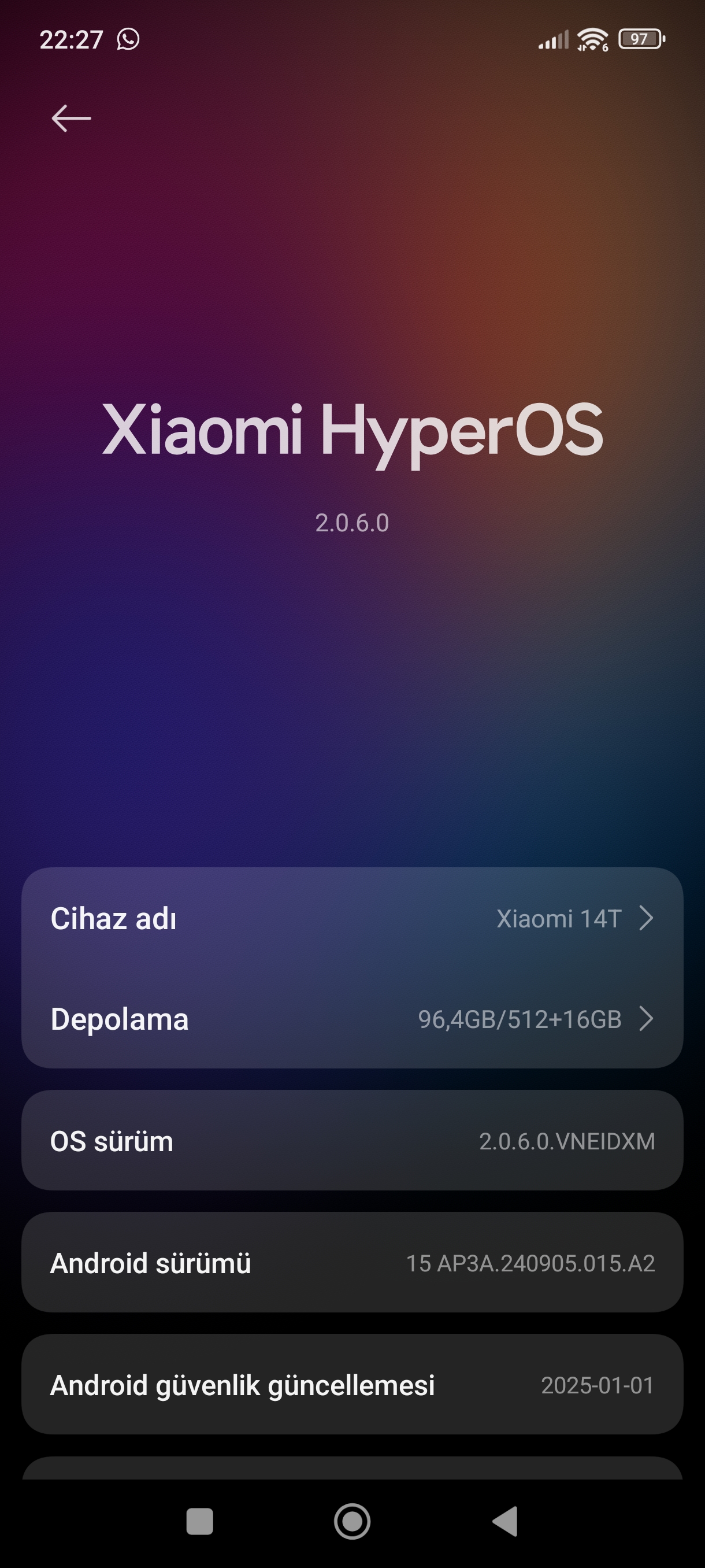
Task: Open the Cihaz adı row
Action: (x=352, y=918)
